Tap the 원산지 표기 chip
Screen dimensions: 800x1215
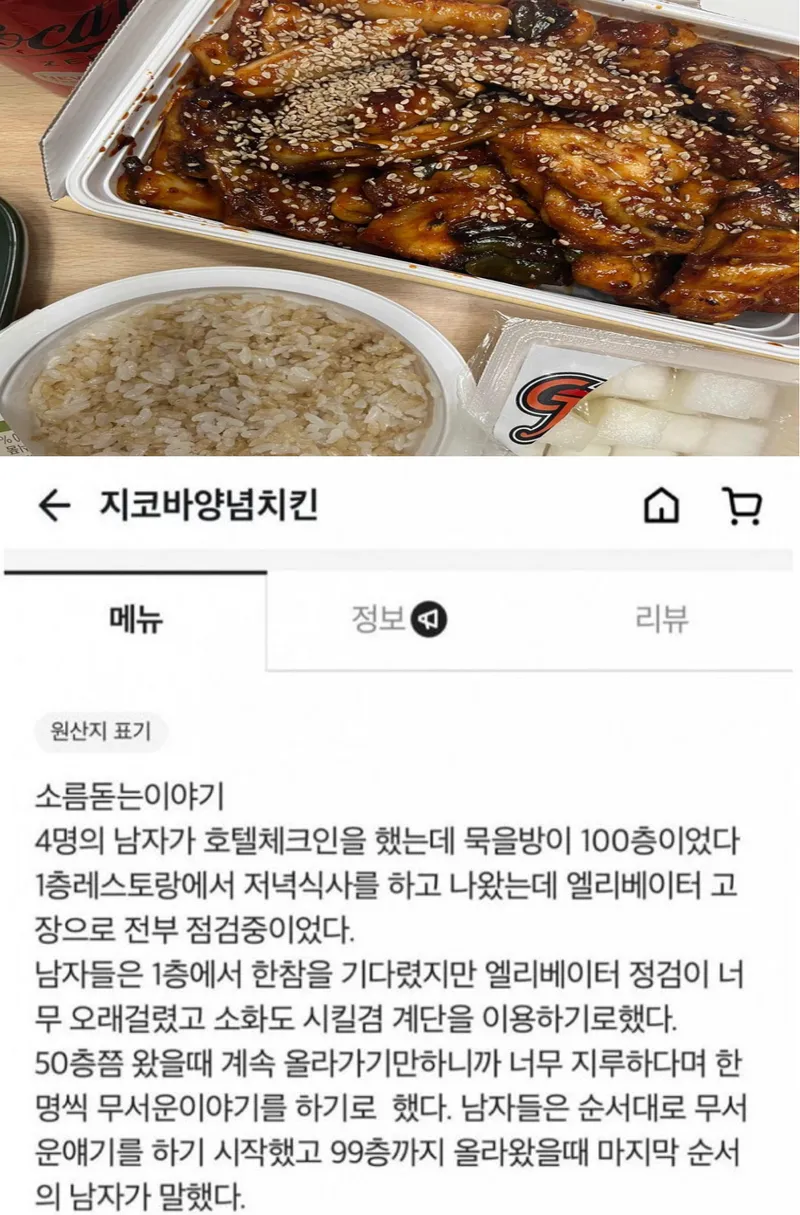click(100, 732)
